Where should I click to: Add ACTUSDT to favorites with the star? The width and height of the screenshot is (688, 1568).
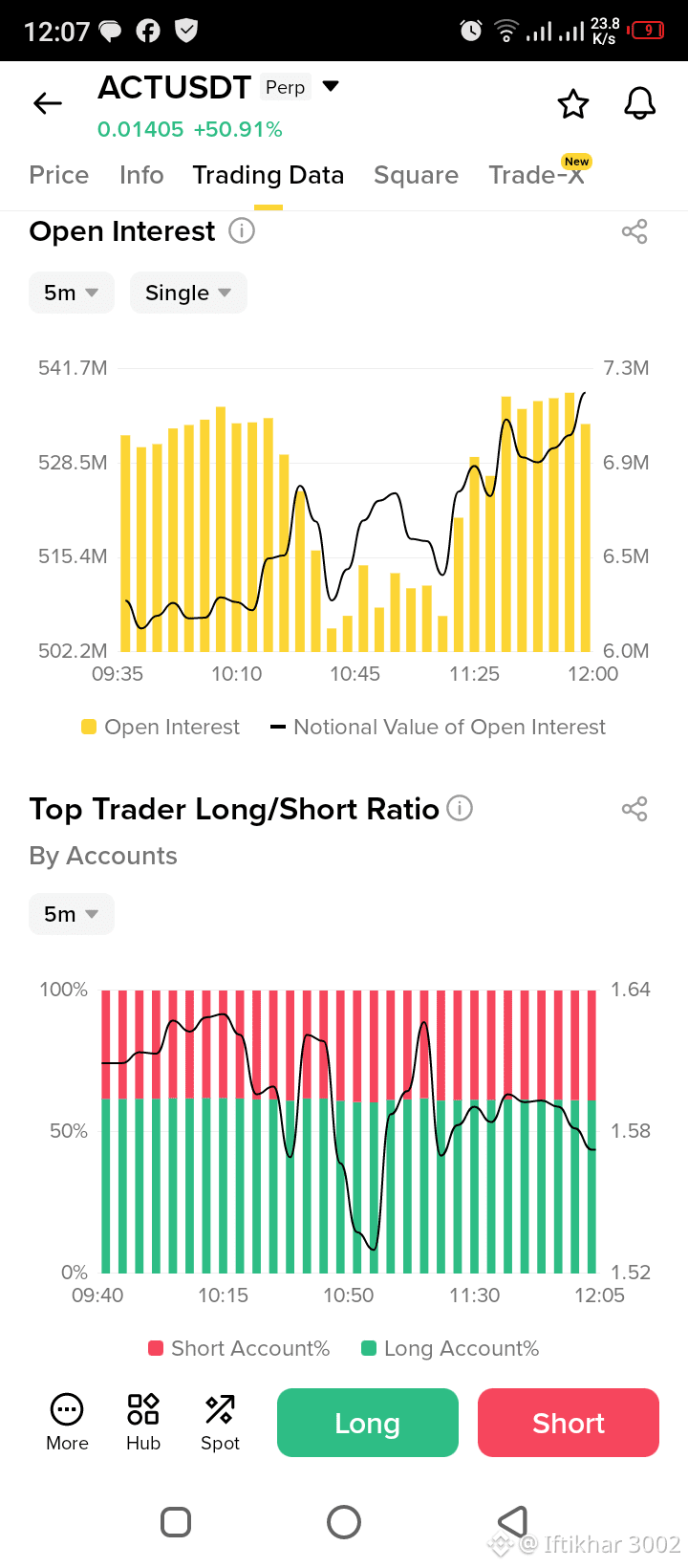coord(573,103)
